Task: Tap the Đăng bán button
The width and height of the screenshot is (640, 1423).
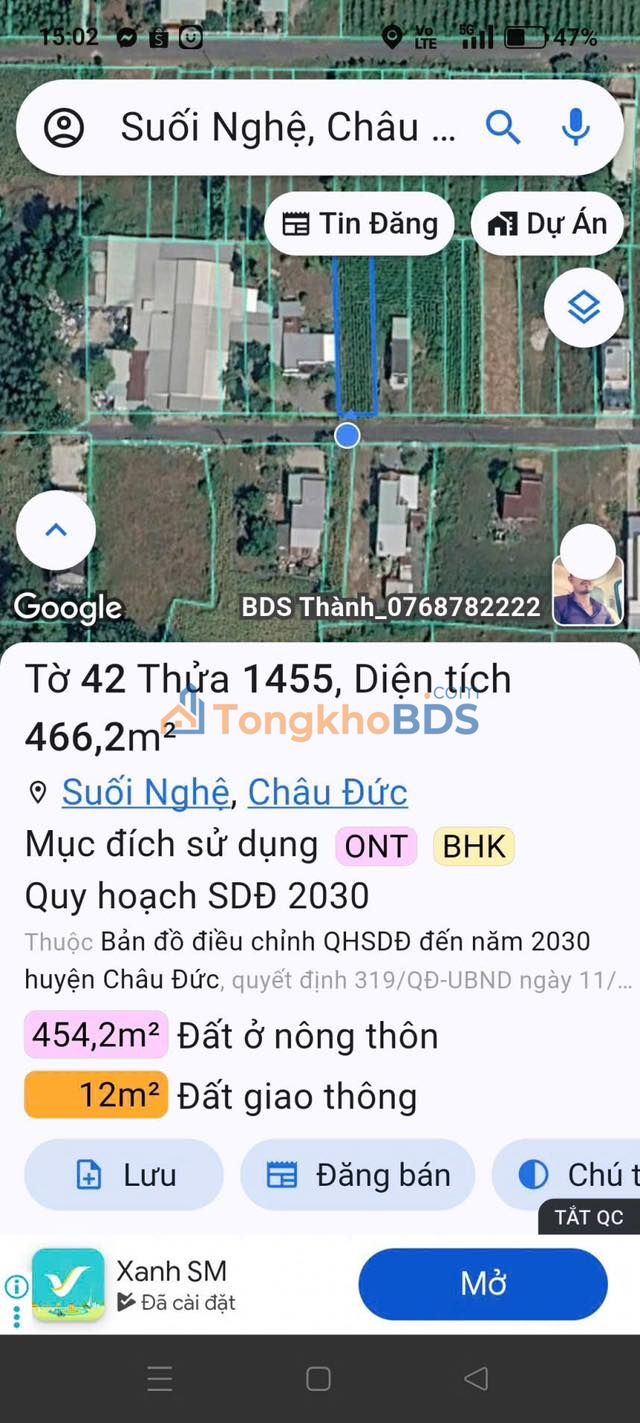Action: pyautogui.click(x=358, y=1175)
